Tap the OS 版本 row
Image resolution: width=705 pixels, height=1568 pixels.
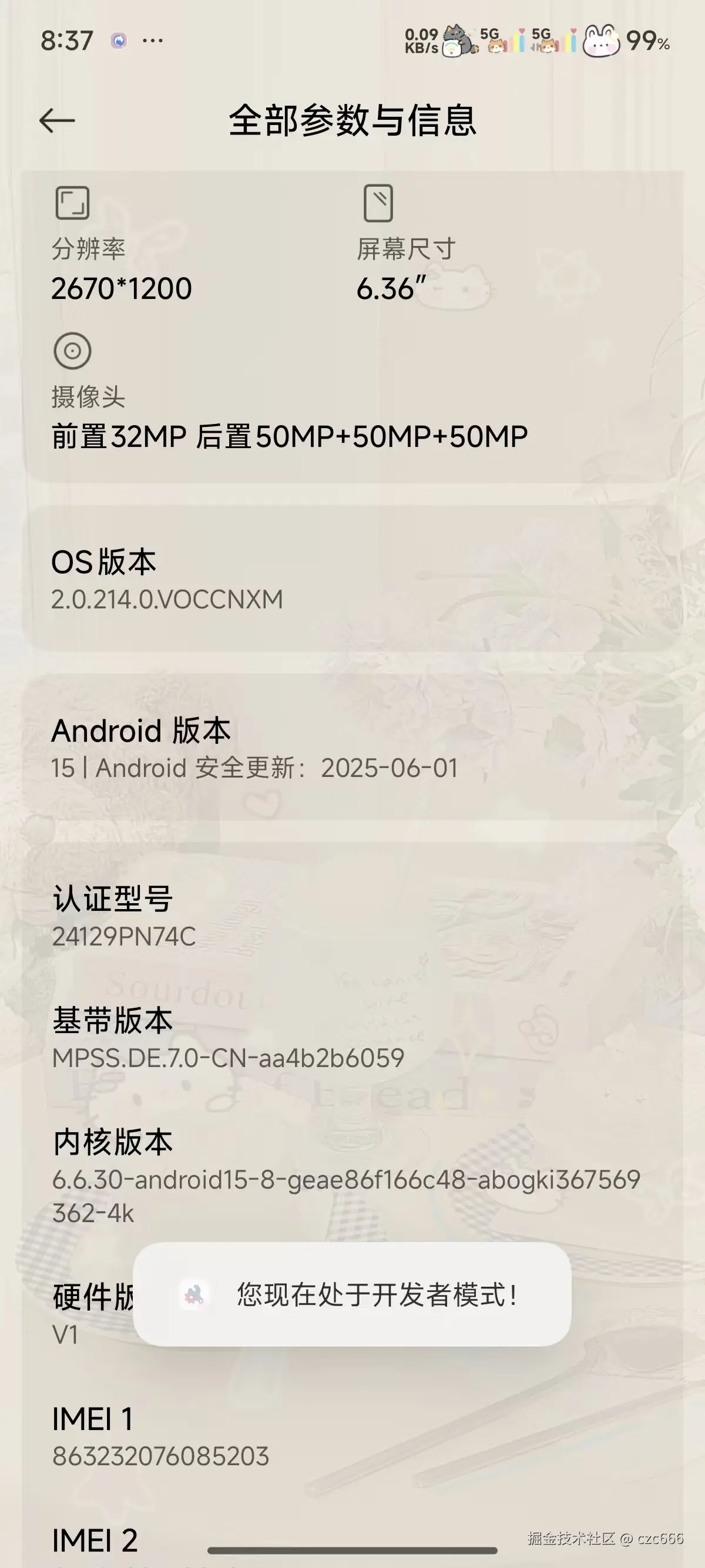click(x=352, y=579)
